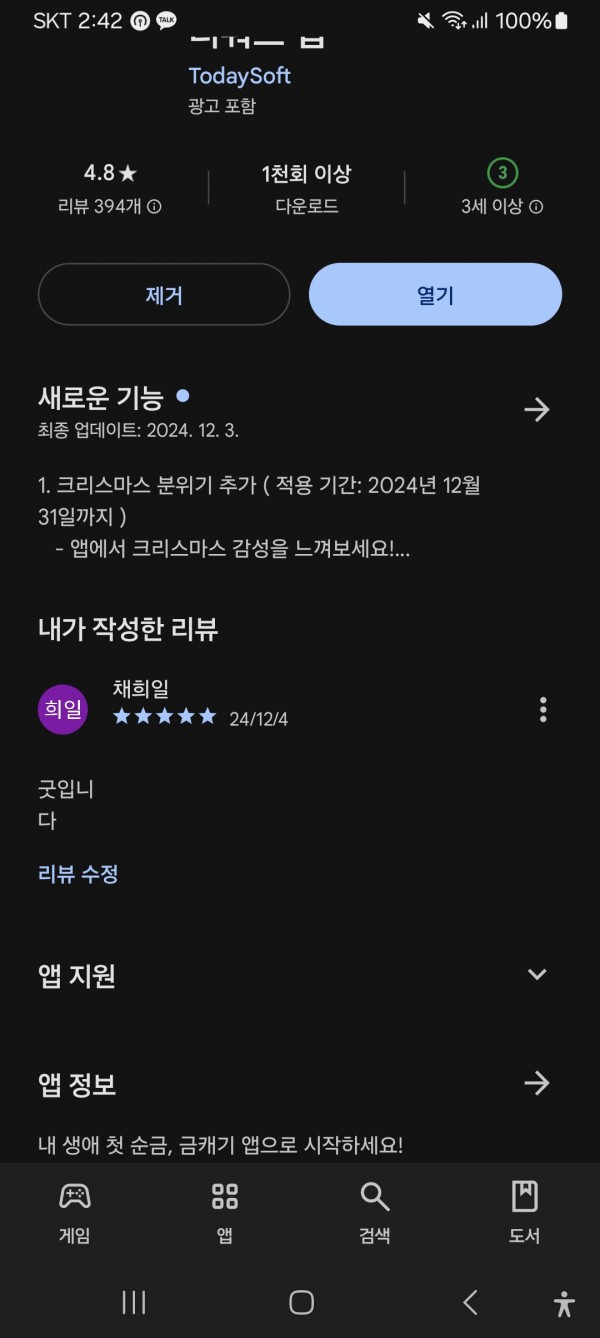The image size is (600, 1338).
Task: Go to the 검색 tab
Action: click(x=375, y=1212)
